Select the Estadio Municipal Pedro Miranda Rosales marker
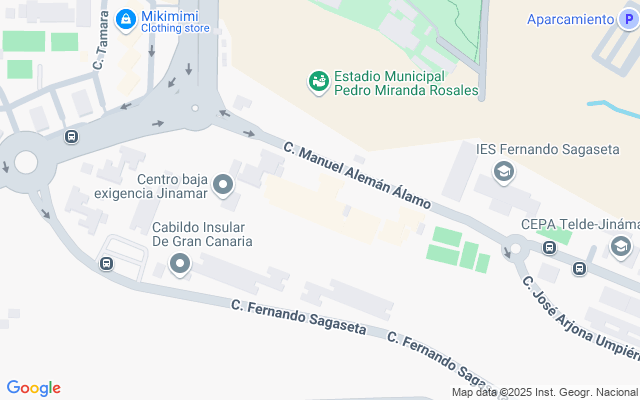This screenshot has width=640, height=400. [319, 81]
